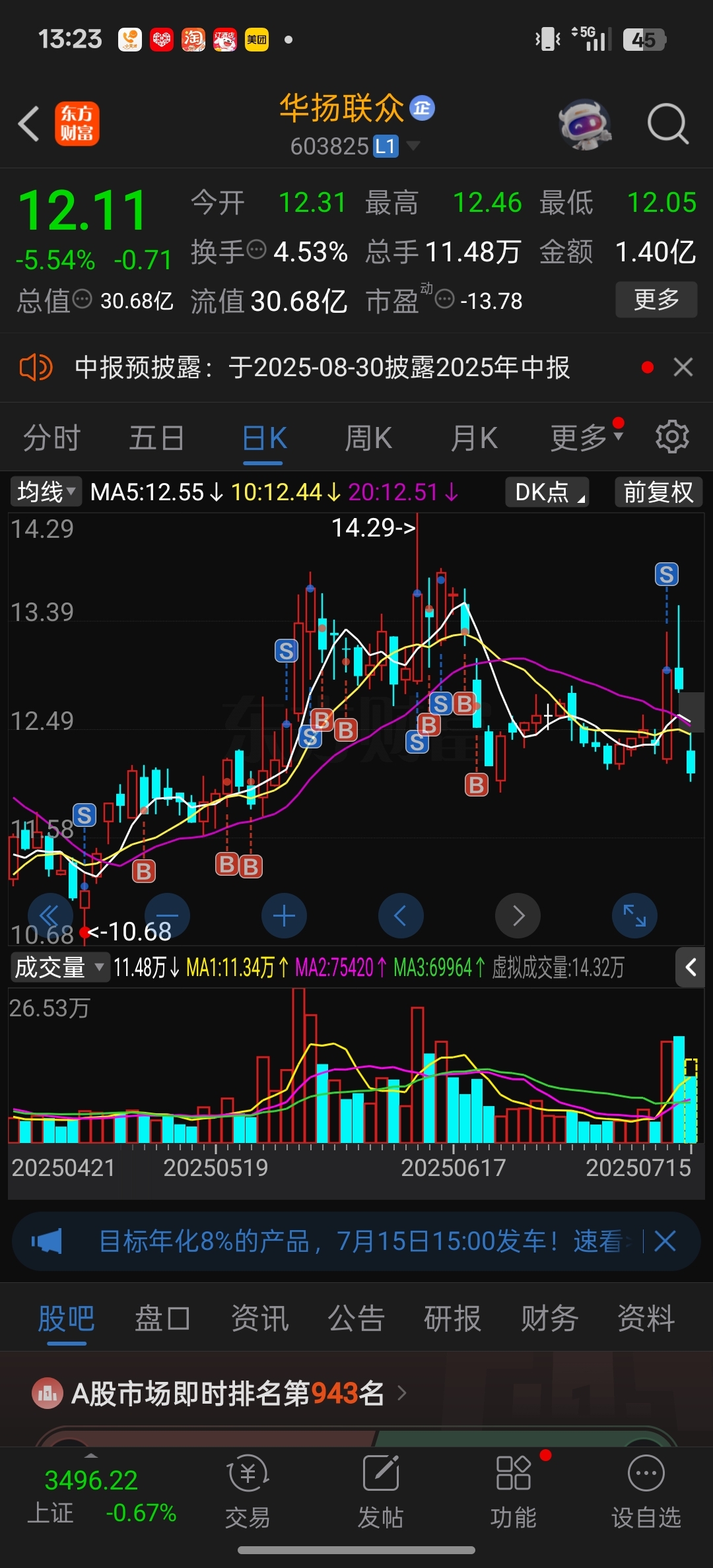Open the robot assistant avatar
Viewport: 713px width, 1568px height.
tap(584, 124)
